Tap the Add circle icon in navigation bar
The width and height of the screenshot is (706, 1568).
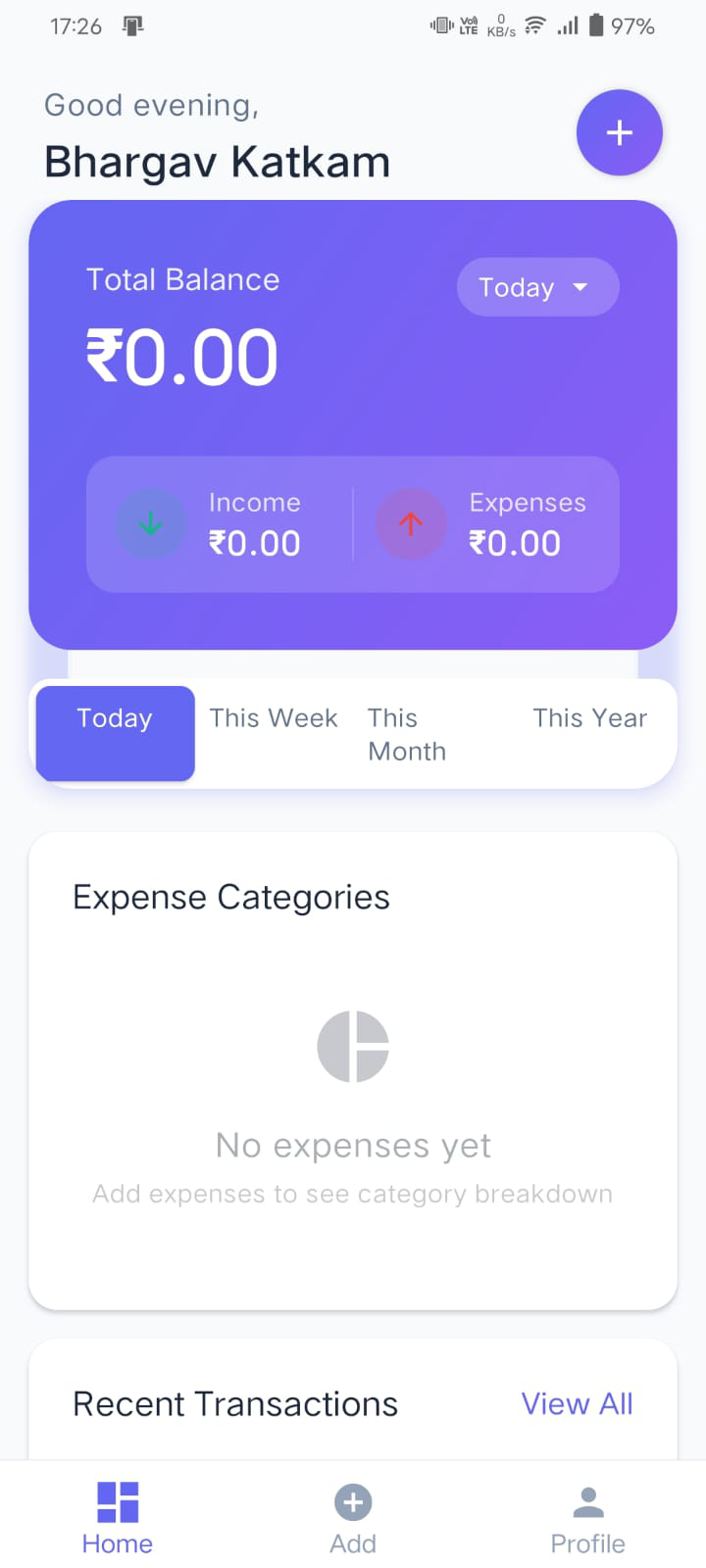(352, 1499)
